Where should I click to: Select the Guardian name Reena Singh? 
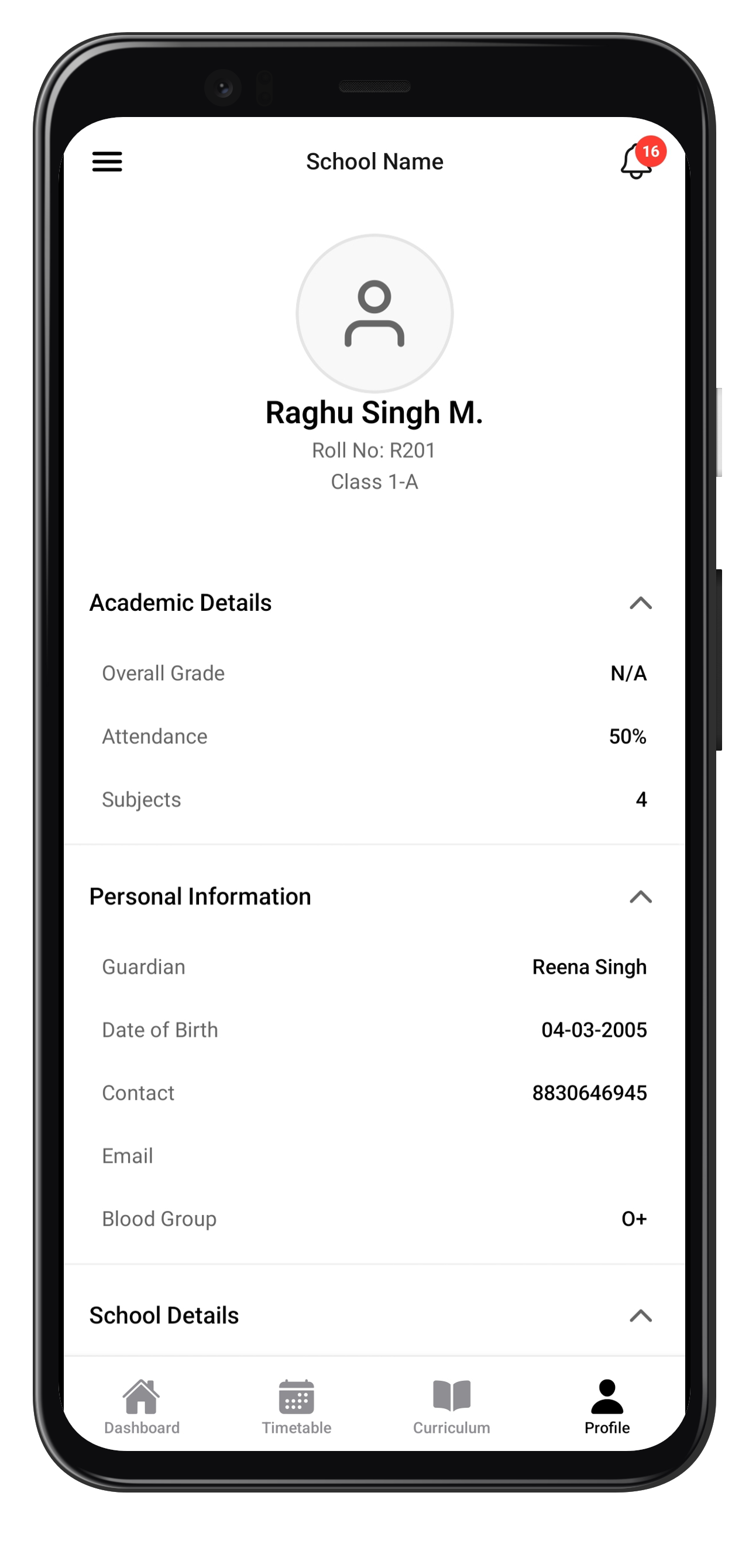pos(589,966)
